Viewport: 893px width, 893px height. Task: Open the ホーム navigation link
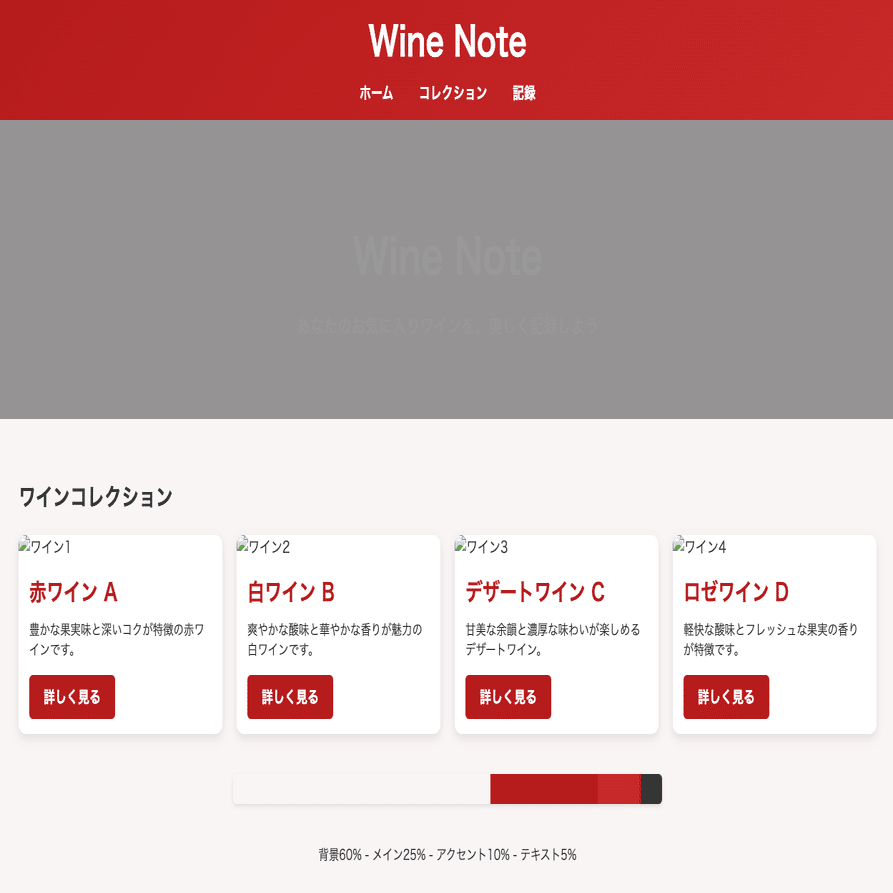tap(376, 93)
